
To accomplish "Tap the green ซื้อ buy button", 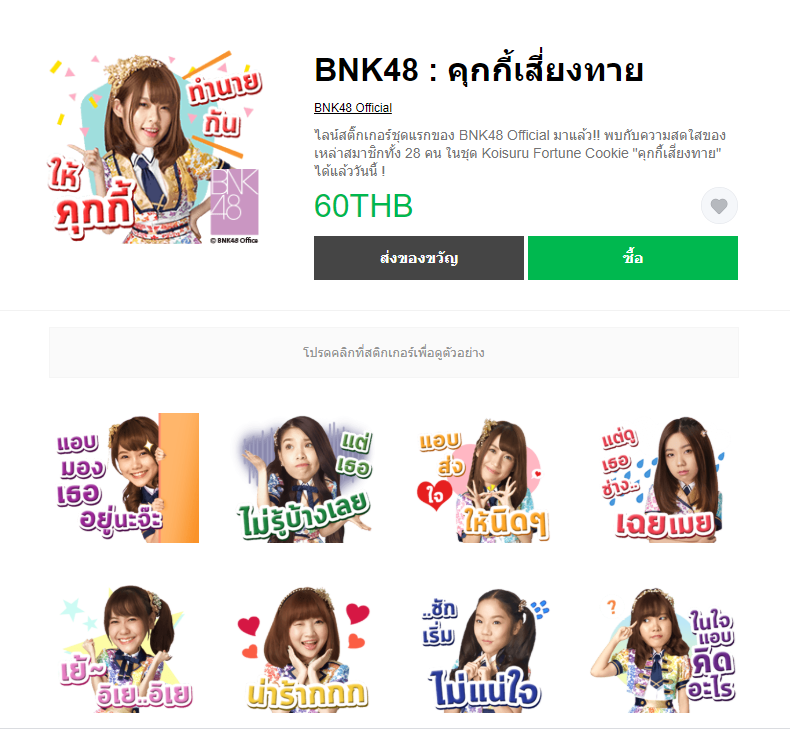I will pyautogui.click(x=632, y=258).
